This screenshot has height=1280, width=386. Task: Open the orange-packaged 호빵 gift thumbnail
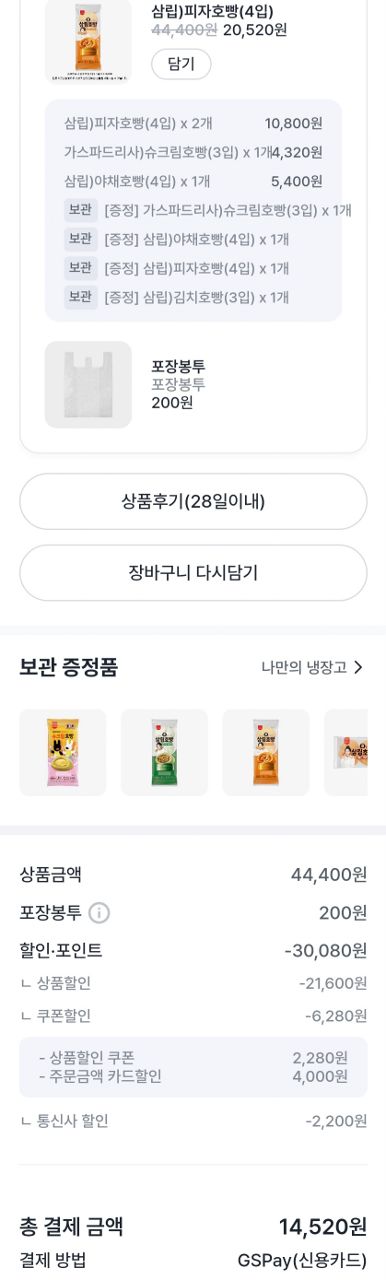266,753
